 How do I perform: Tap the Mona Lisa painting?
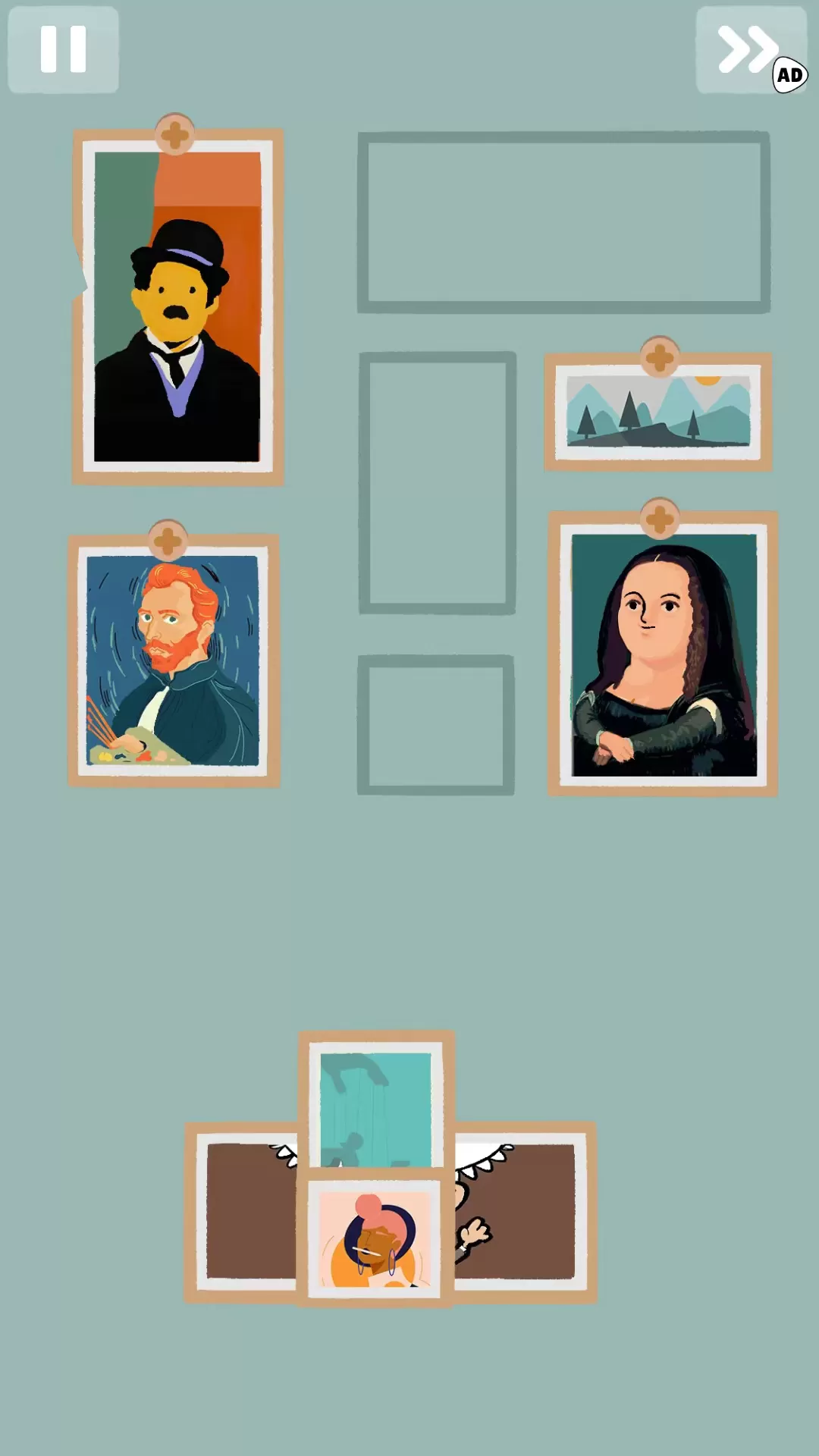(x=664, y=654)
